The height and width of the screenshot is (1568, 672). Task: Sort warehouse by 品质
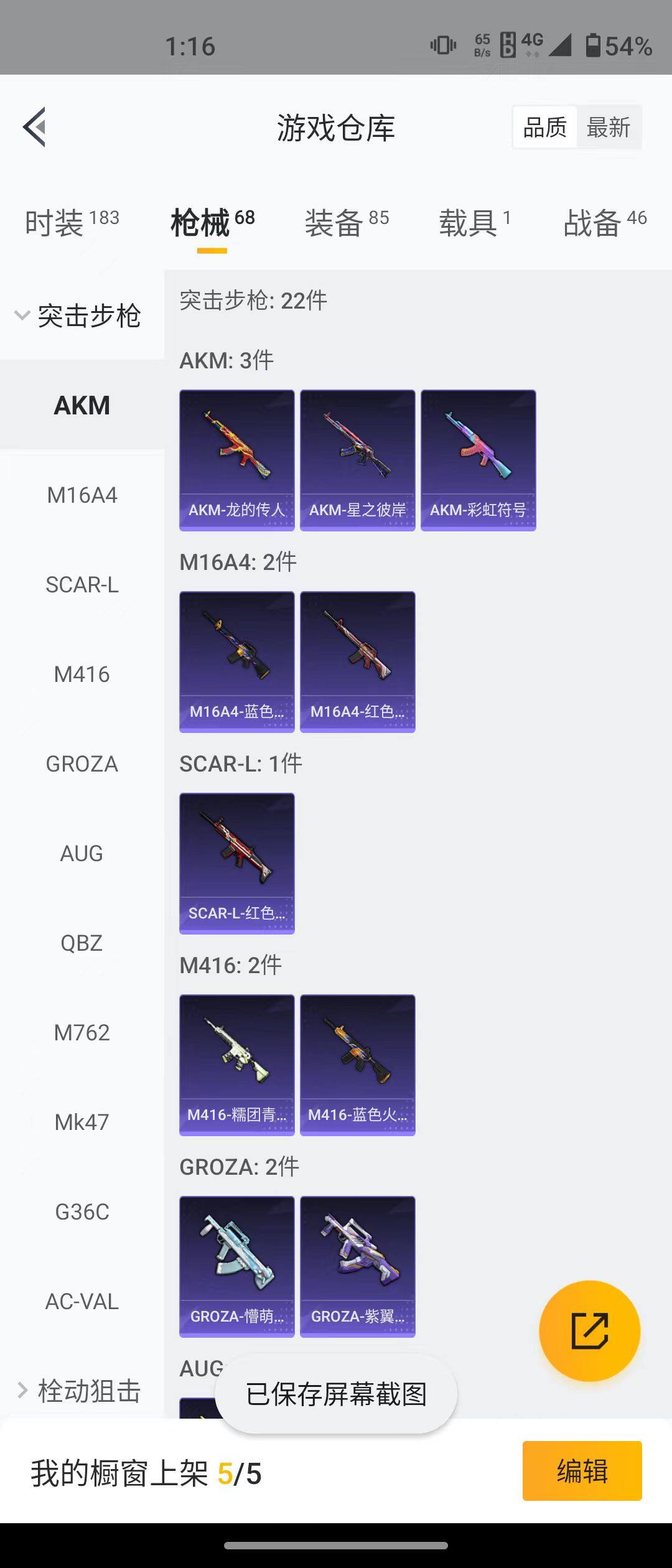[545, 128]
